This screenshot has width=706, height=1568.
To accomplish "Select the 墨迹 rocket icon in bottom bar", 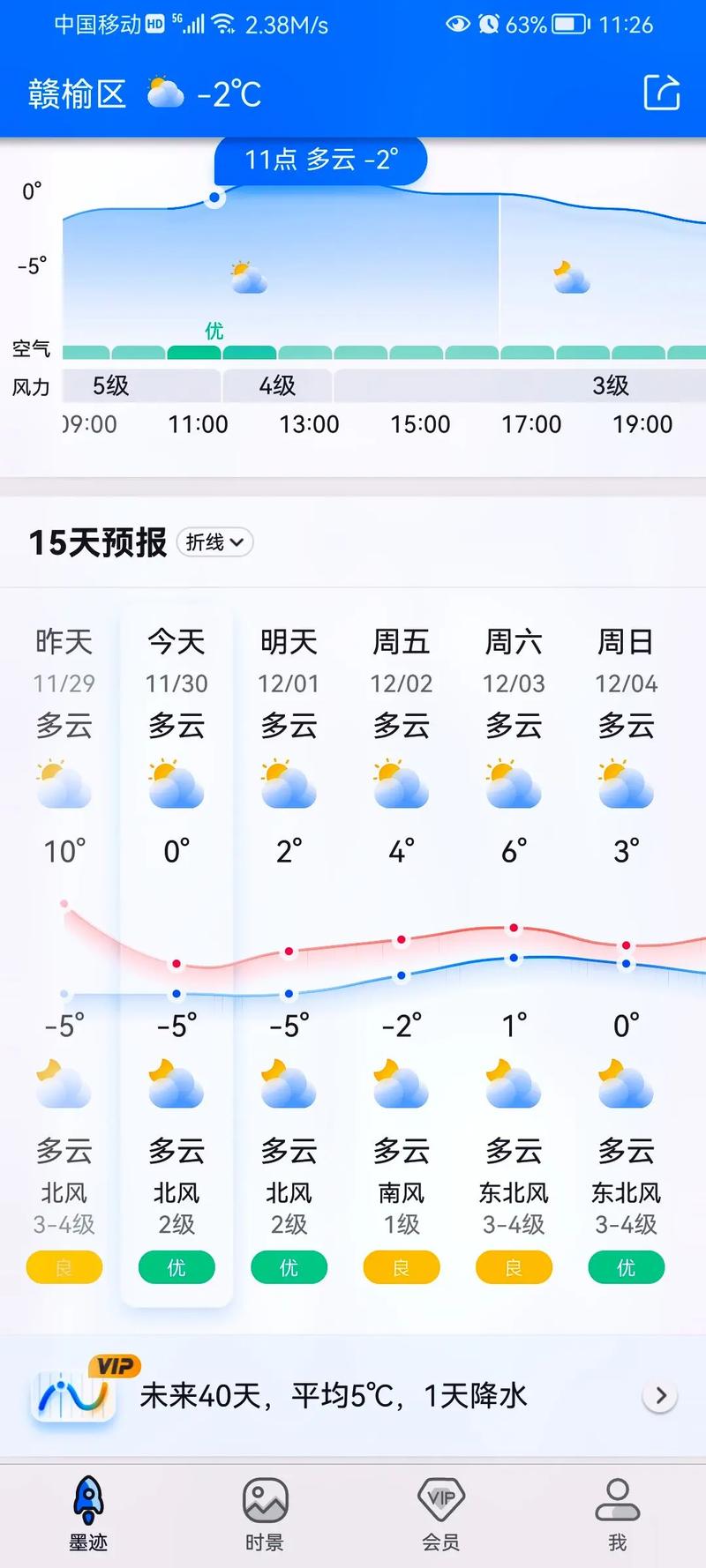I will click(x=87, y=1497).
